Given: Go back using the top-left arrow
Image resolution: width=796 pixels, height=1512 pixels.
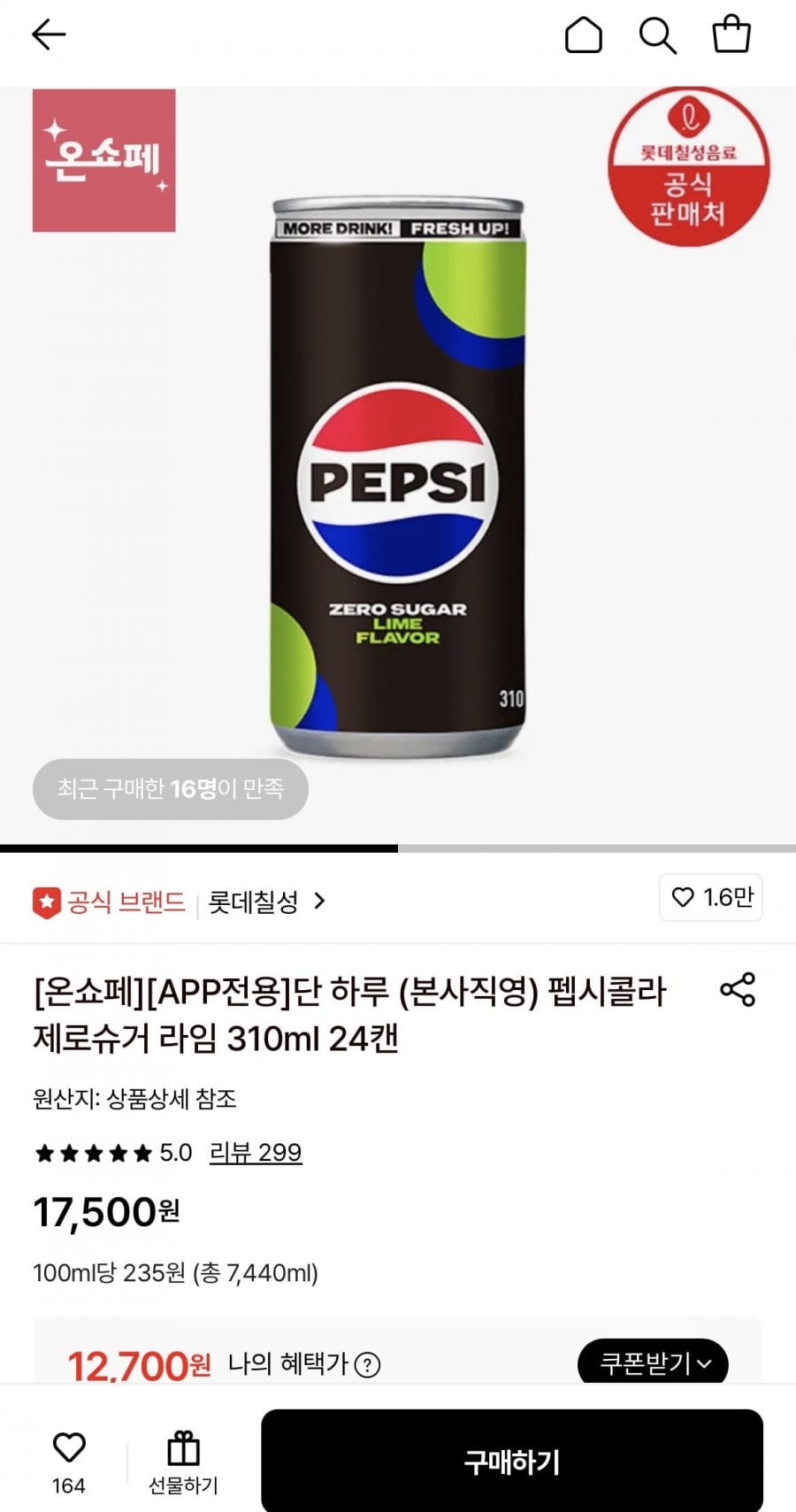Looking at the screenshot, I should pyautogui.click(x=49, y=35).
